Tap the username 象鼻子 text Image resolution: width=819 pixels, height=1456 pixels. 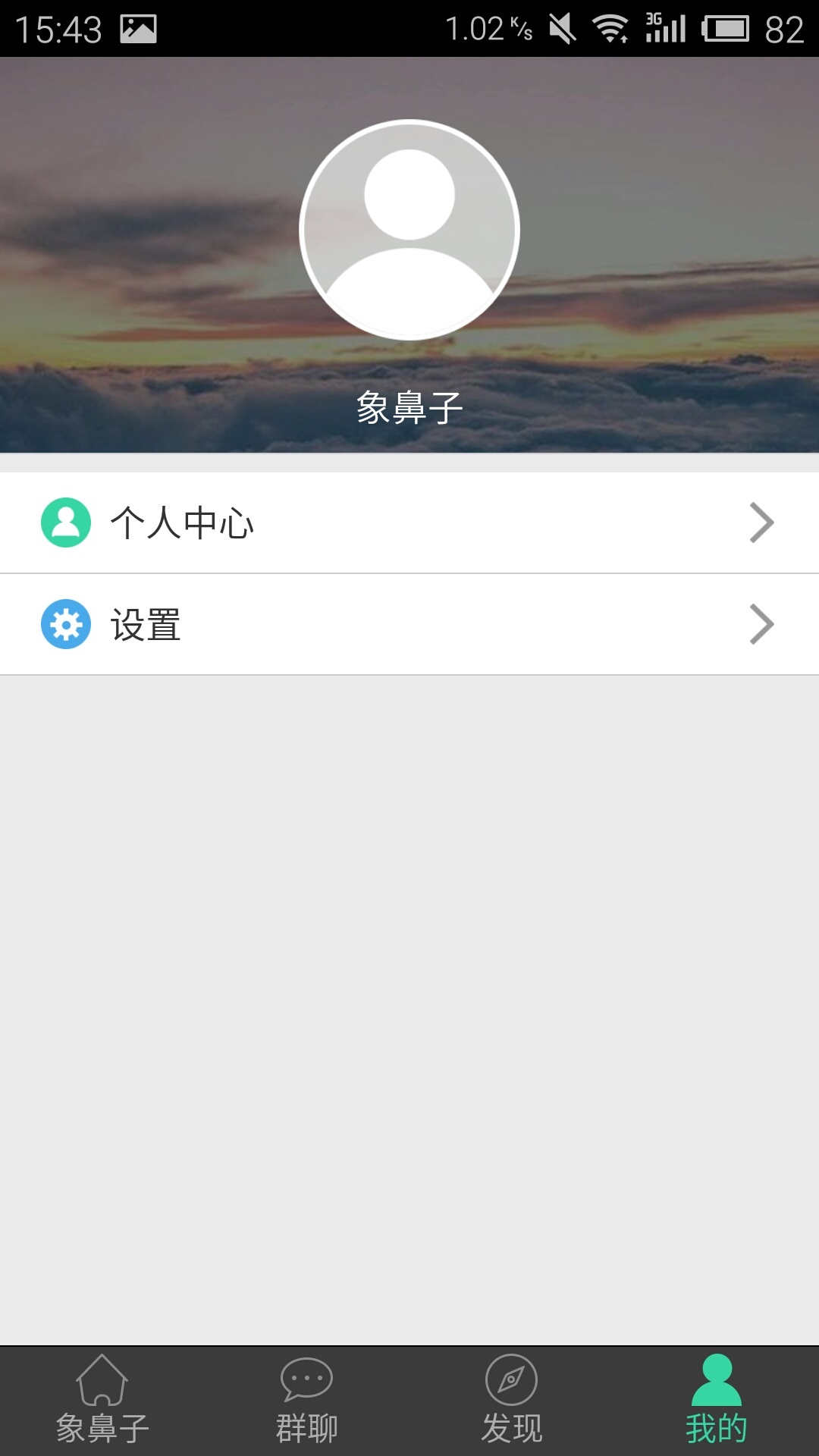pos(409,406)
